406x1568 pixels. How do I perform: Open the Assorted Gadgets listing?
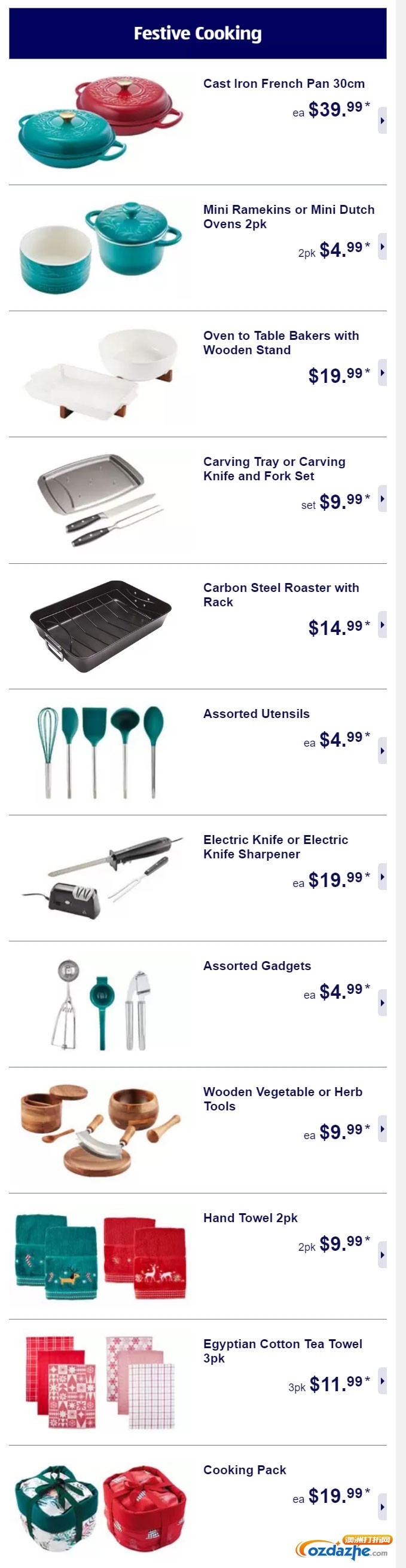click(381, 1002)
